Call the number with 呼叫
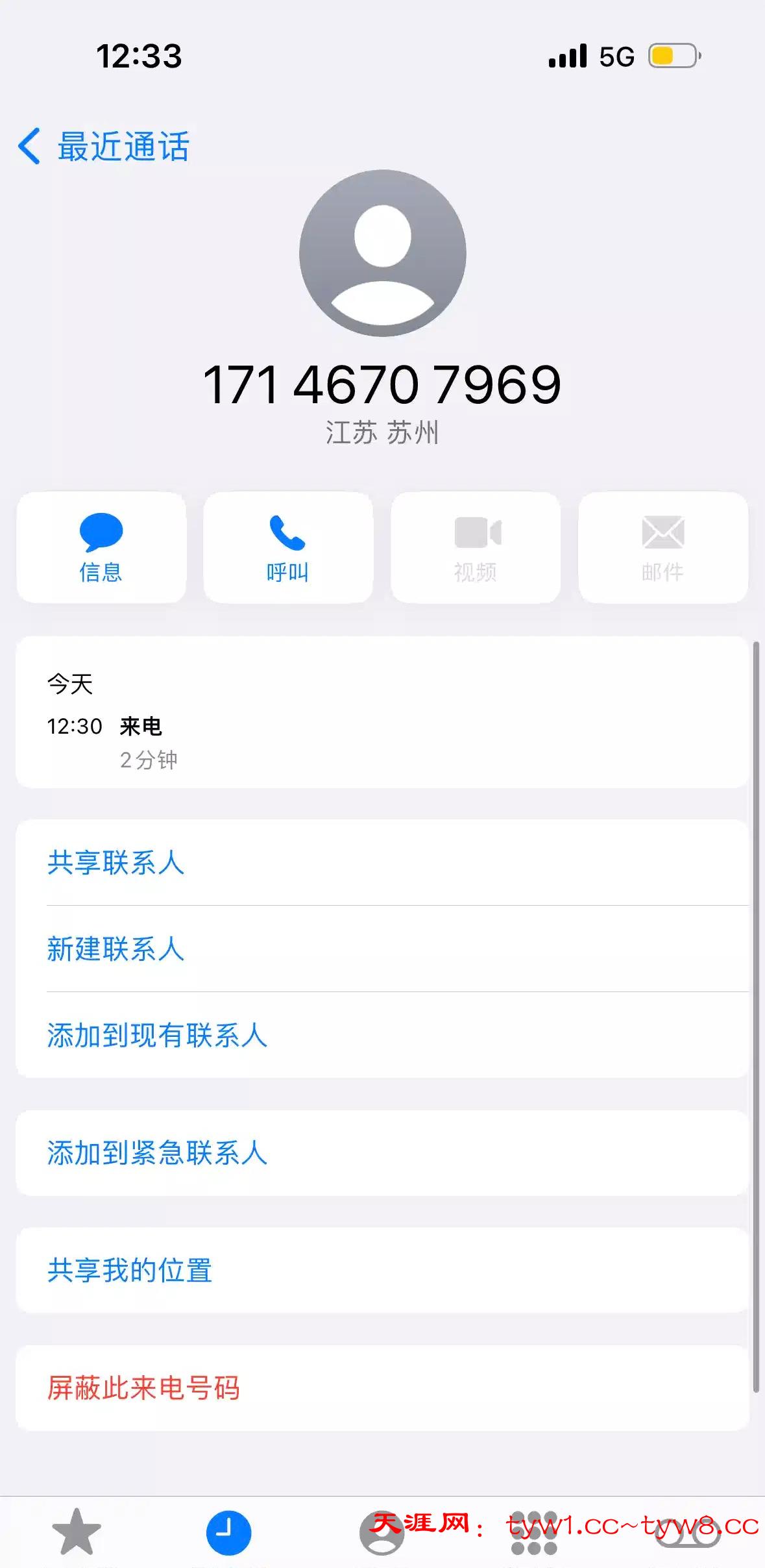765x1568 pixels. tap(288, 547)
